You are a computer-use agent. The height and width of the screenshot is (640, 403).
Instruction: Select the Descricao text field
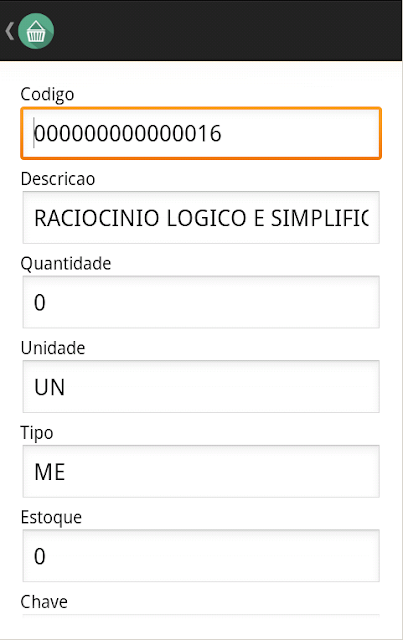coord(201,218)
